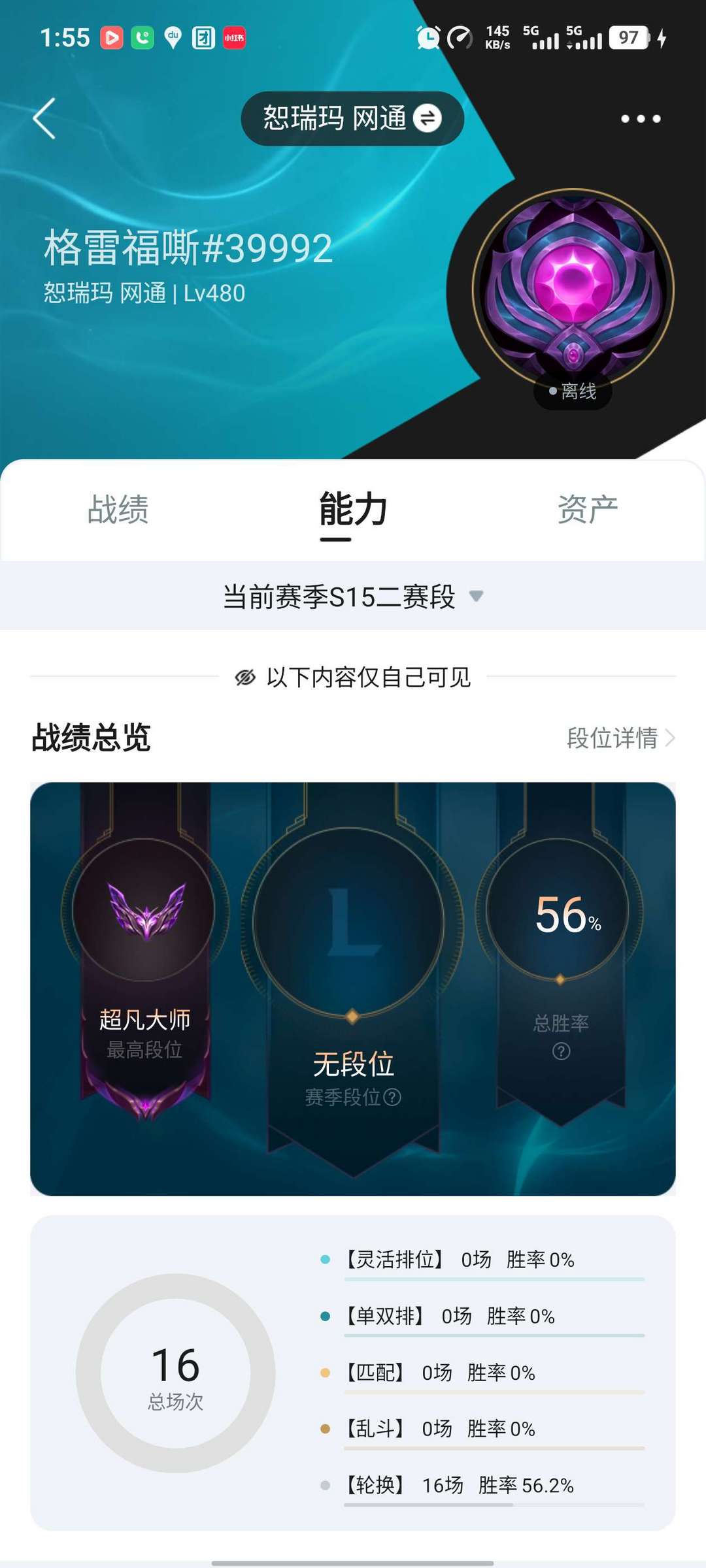The height and width of the screenshot is (1568, 706).
Task: Tap the help icon under 总胜率
Action: pyautogui.click(x=561, y=1051)
